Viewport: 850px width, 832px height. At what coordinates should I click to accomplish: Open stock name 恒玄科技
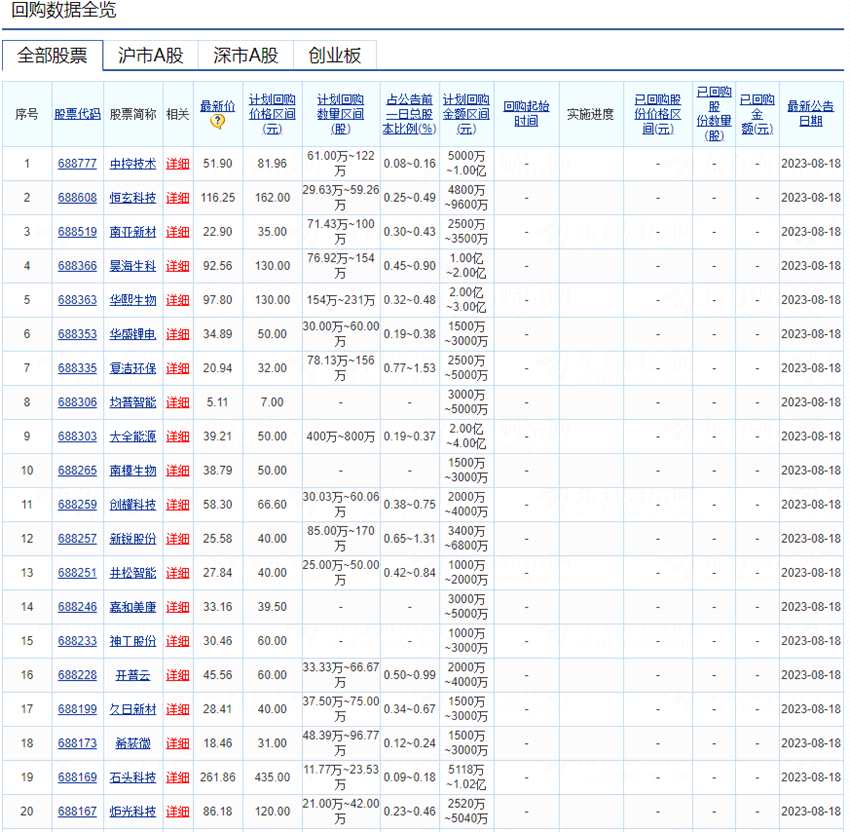point(133,198)
